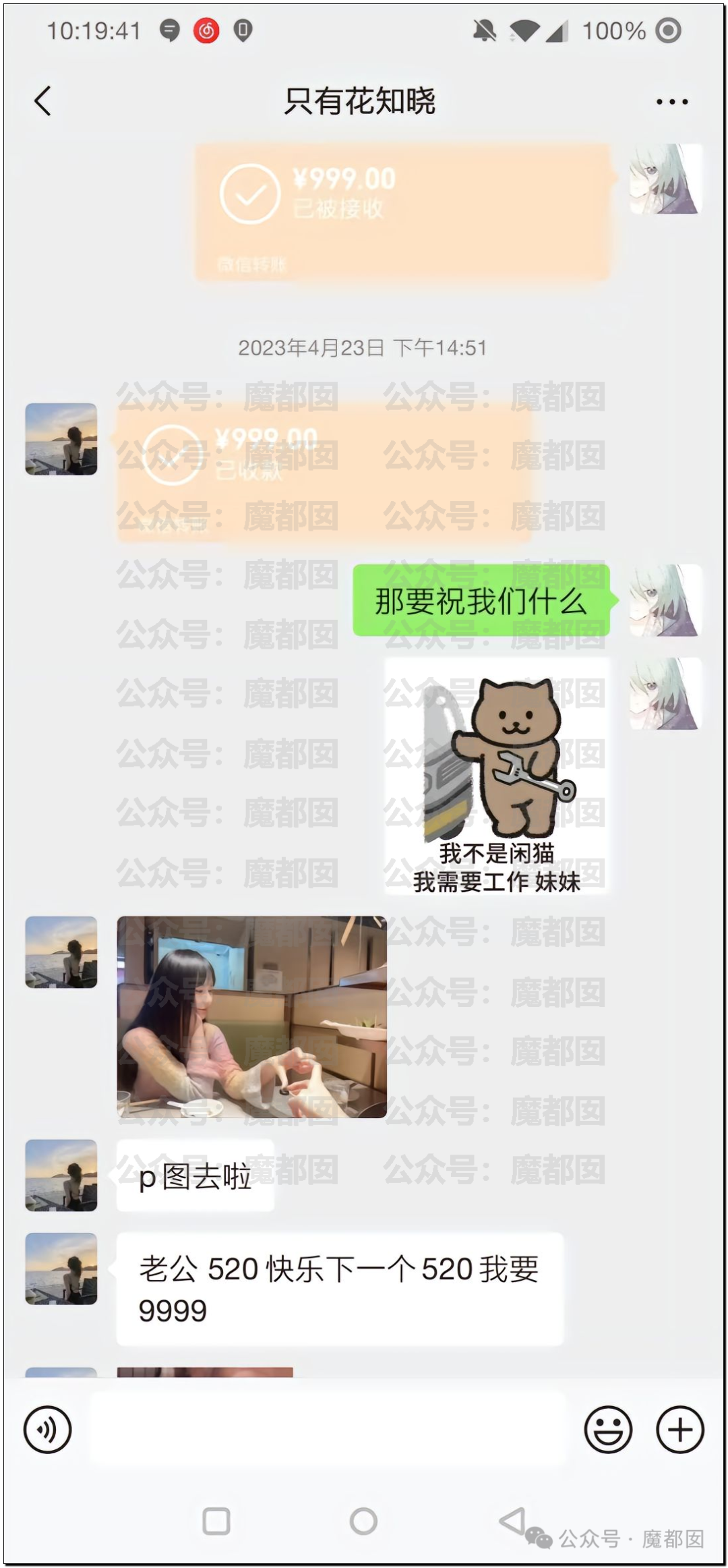Switch to voice message input
This screenshot has height=1568, width=728.
[47, 1428]
